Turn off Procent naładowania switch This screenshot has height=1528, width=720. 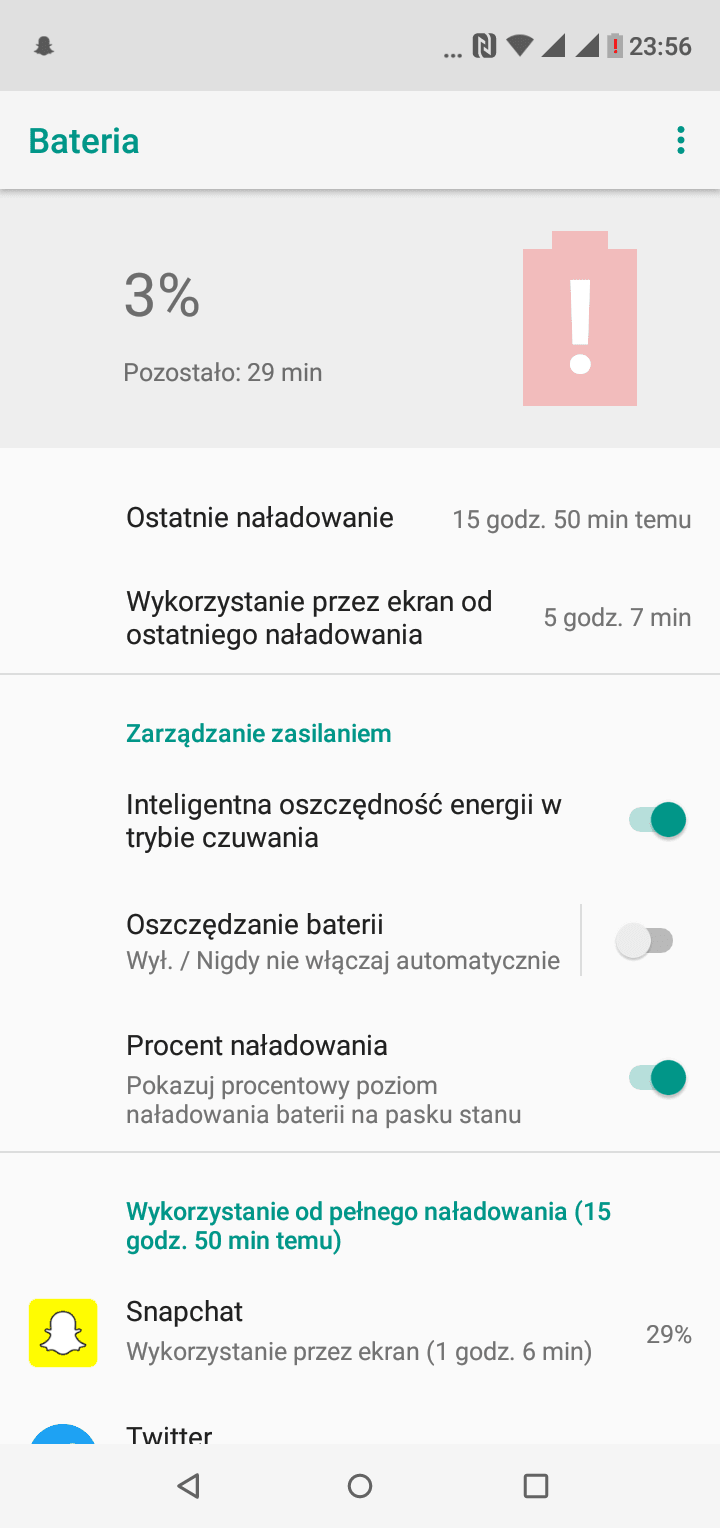coord(657,1078)
